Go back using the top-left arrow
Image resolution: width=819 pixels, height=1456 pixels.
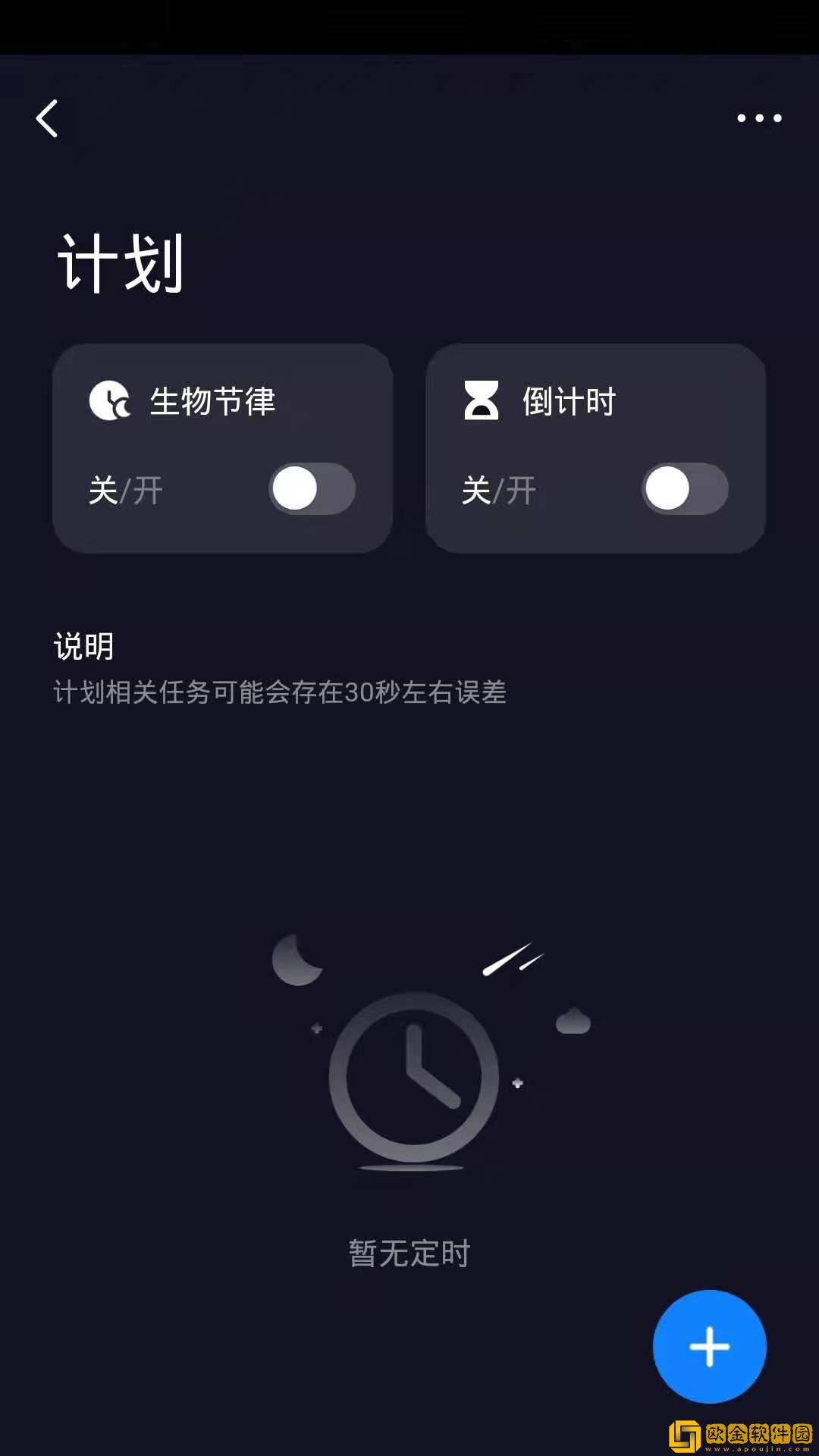47,118
